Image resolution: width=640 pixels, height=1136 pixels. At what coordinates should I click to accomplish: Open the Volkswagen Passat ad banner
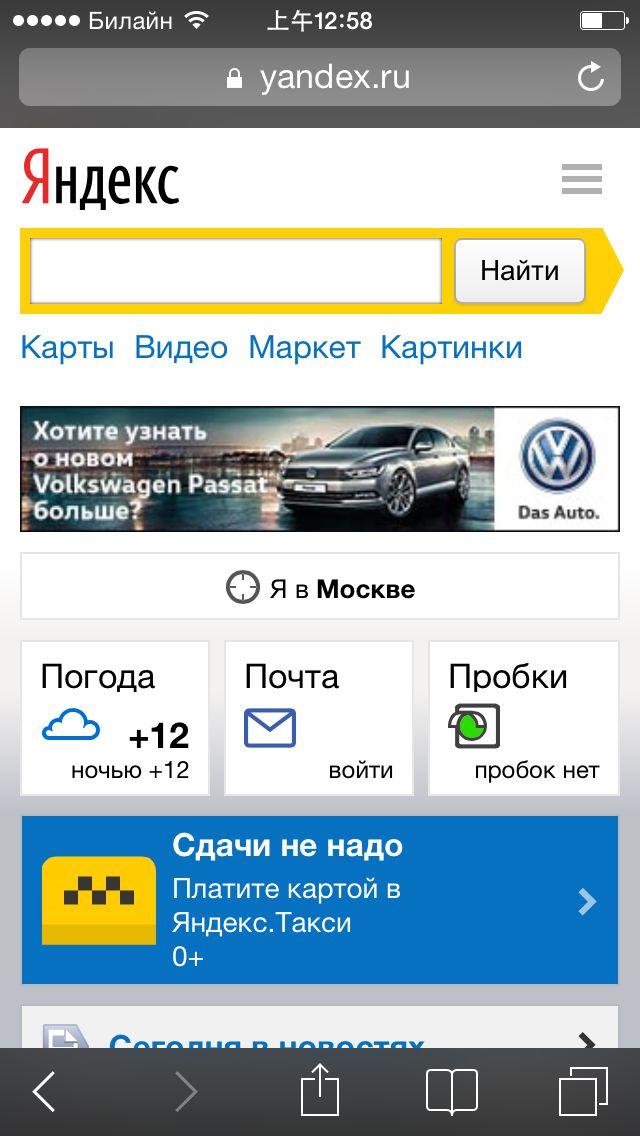pyautogui.click(x=320, y=468)
